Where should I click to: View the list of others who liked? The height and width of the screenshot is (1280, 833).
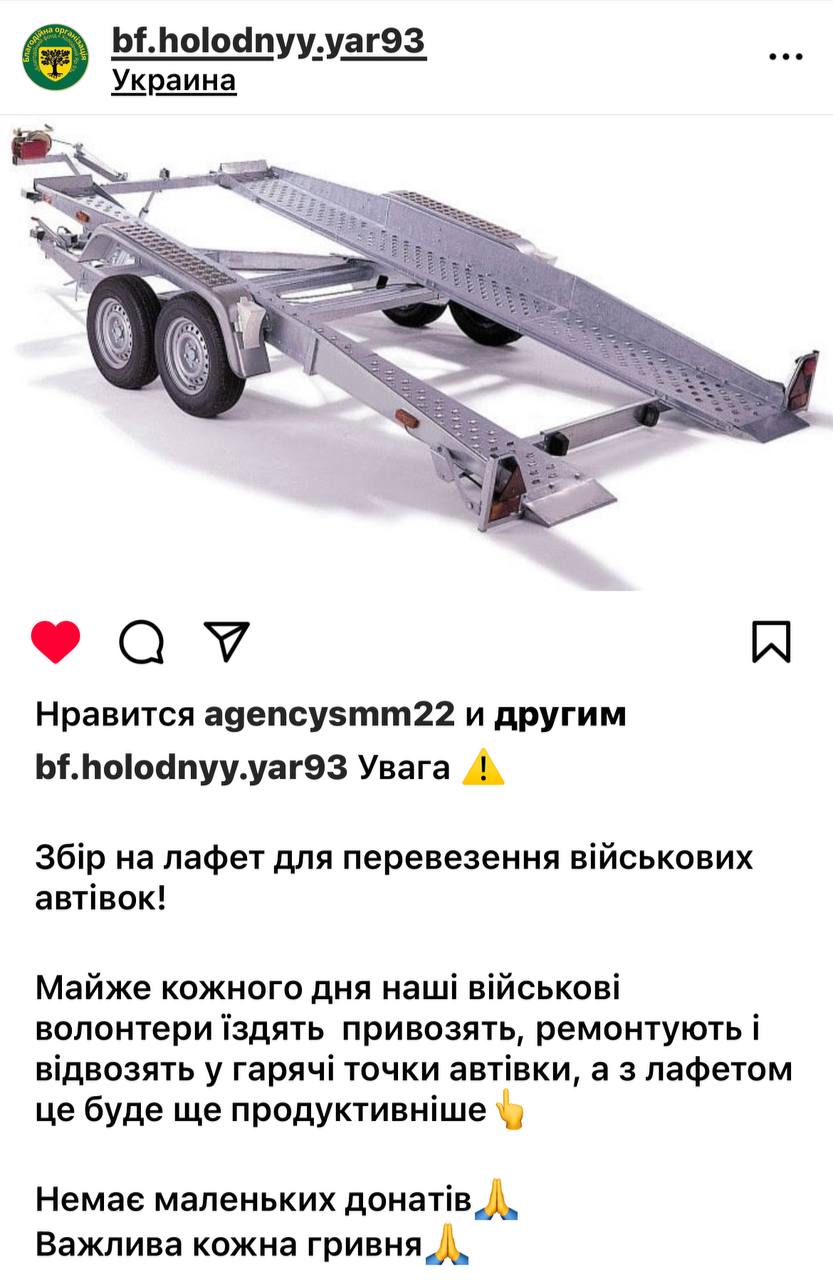[x=561, y=714]
